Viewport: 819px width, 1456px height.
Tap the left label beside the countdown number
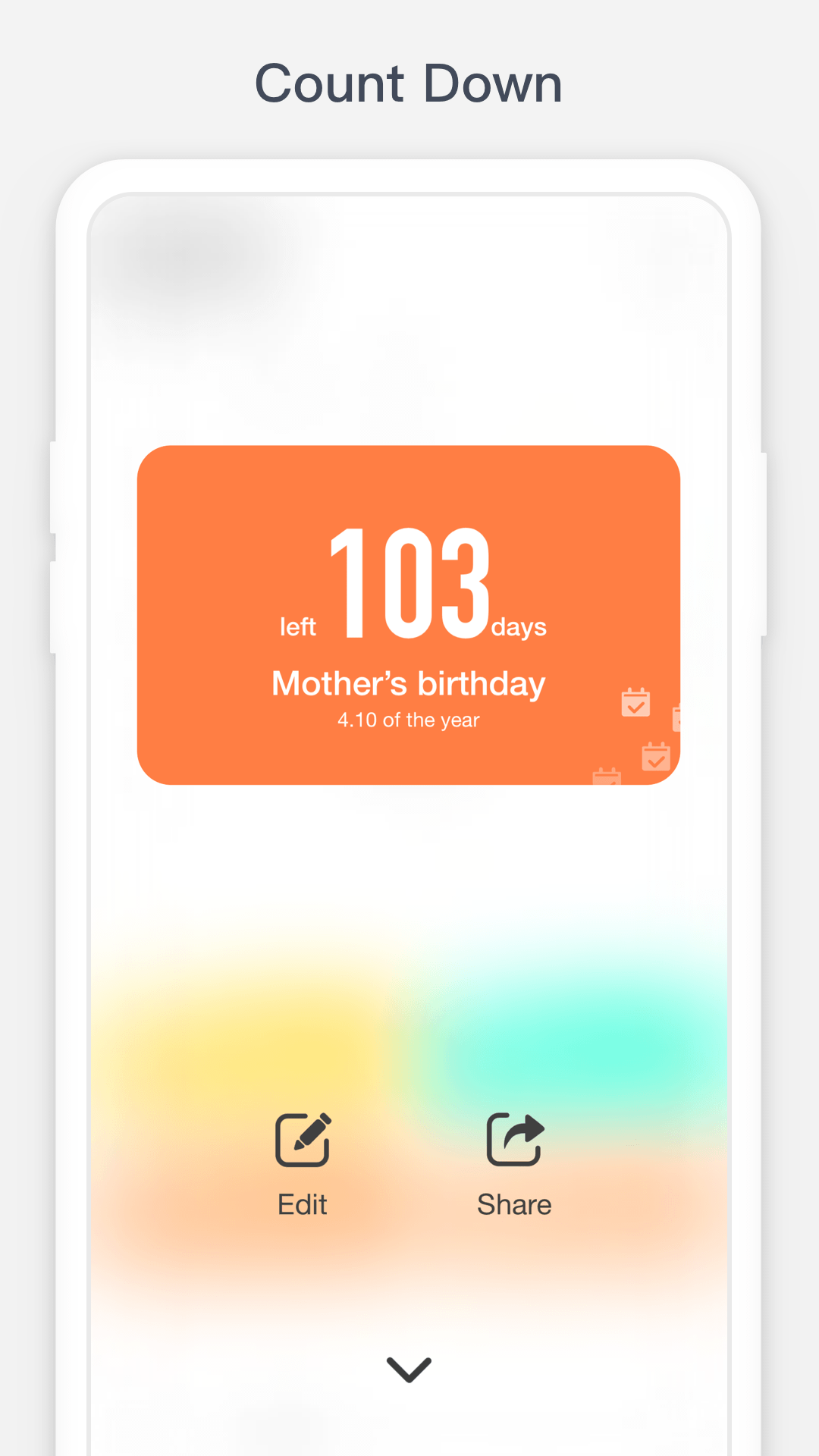click(x=297, y=626)
